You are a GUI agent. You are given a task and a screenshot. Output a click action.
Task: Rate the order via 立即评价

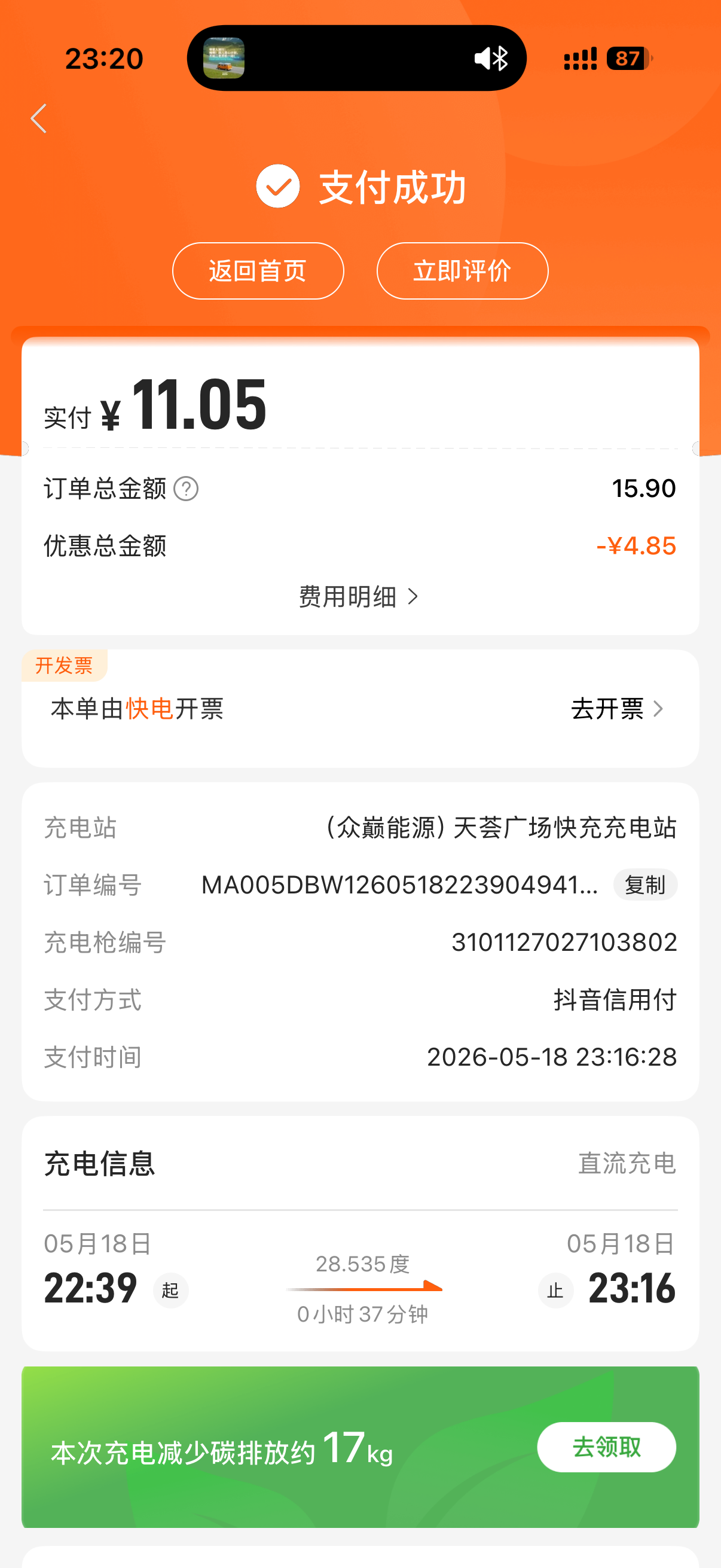462,271
